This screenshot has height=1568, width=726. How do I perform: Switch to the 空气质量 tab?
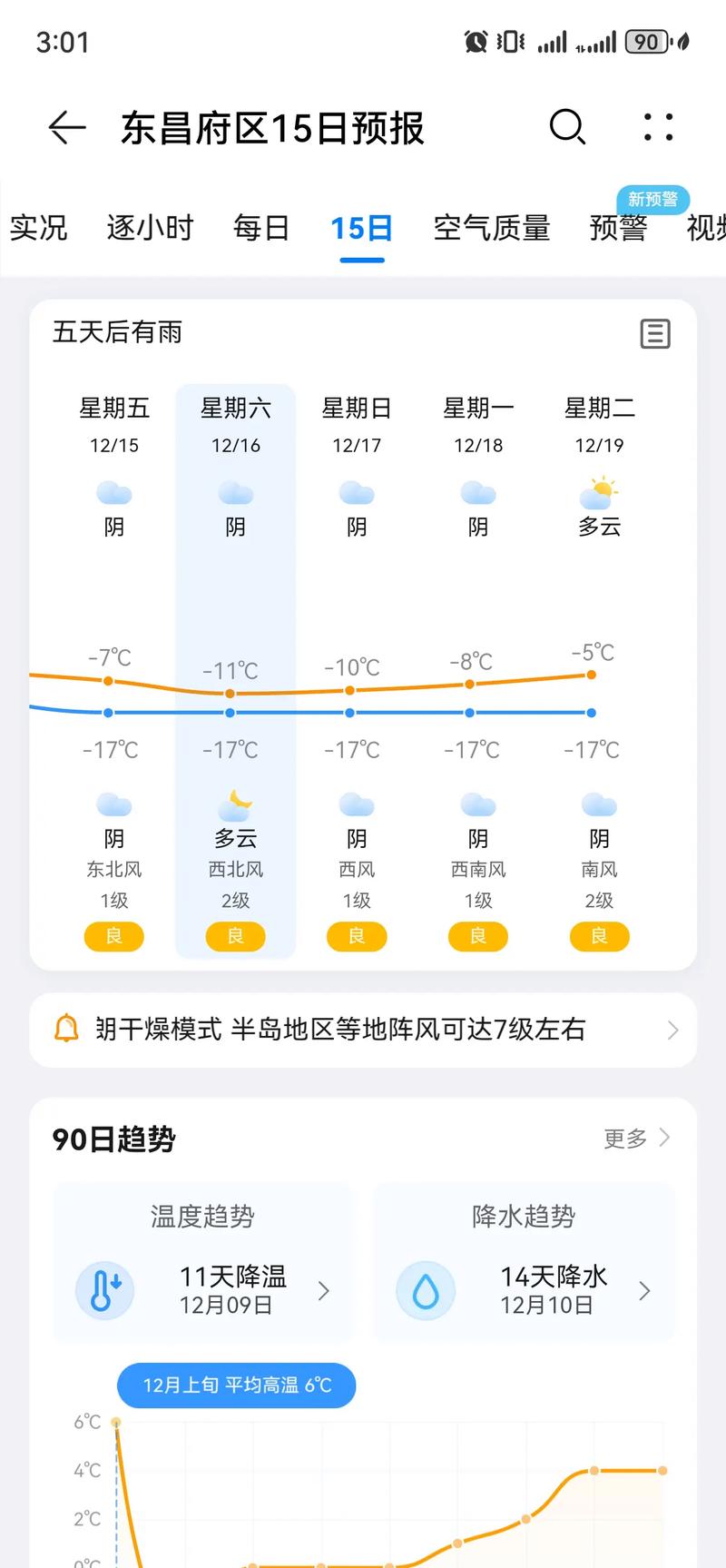click(491, 229)
